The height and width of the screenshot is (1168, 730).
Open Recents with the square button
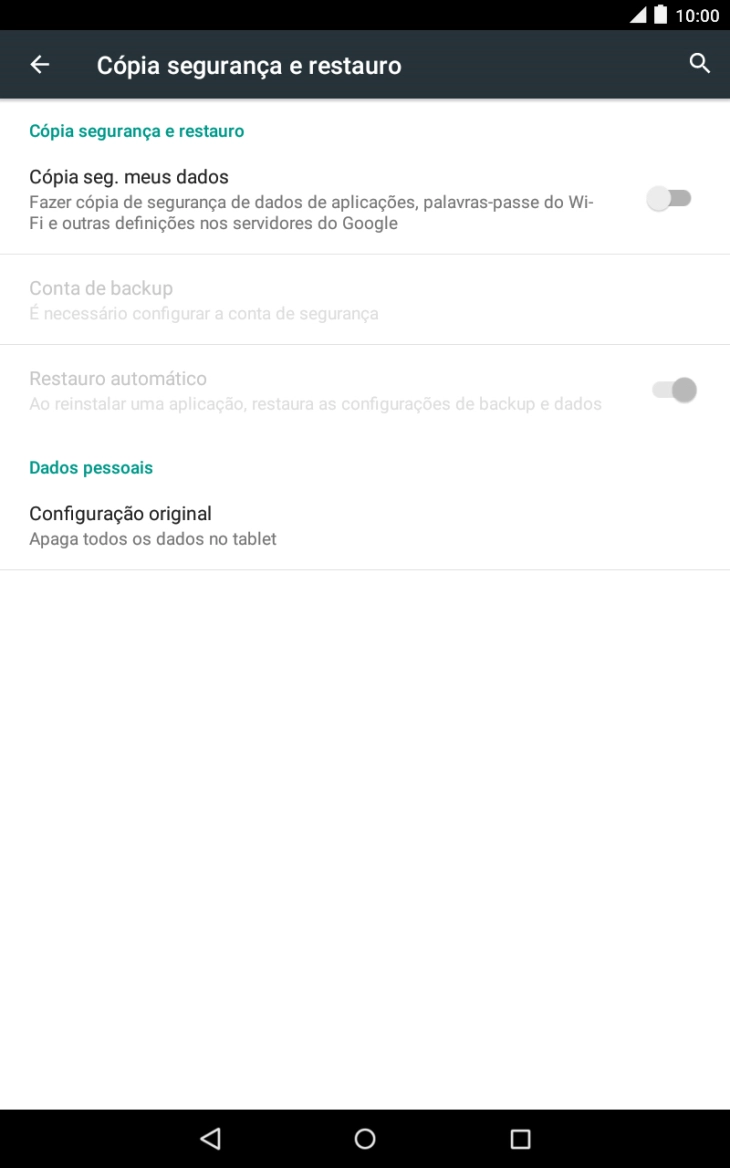click(520, 1136)
